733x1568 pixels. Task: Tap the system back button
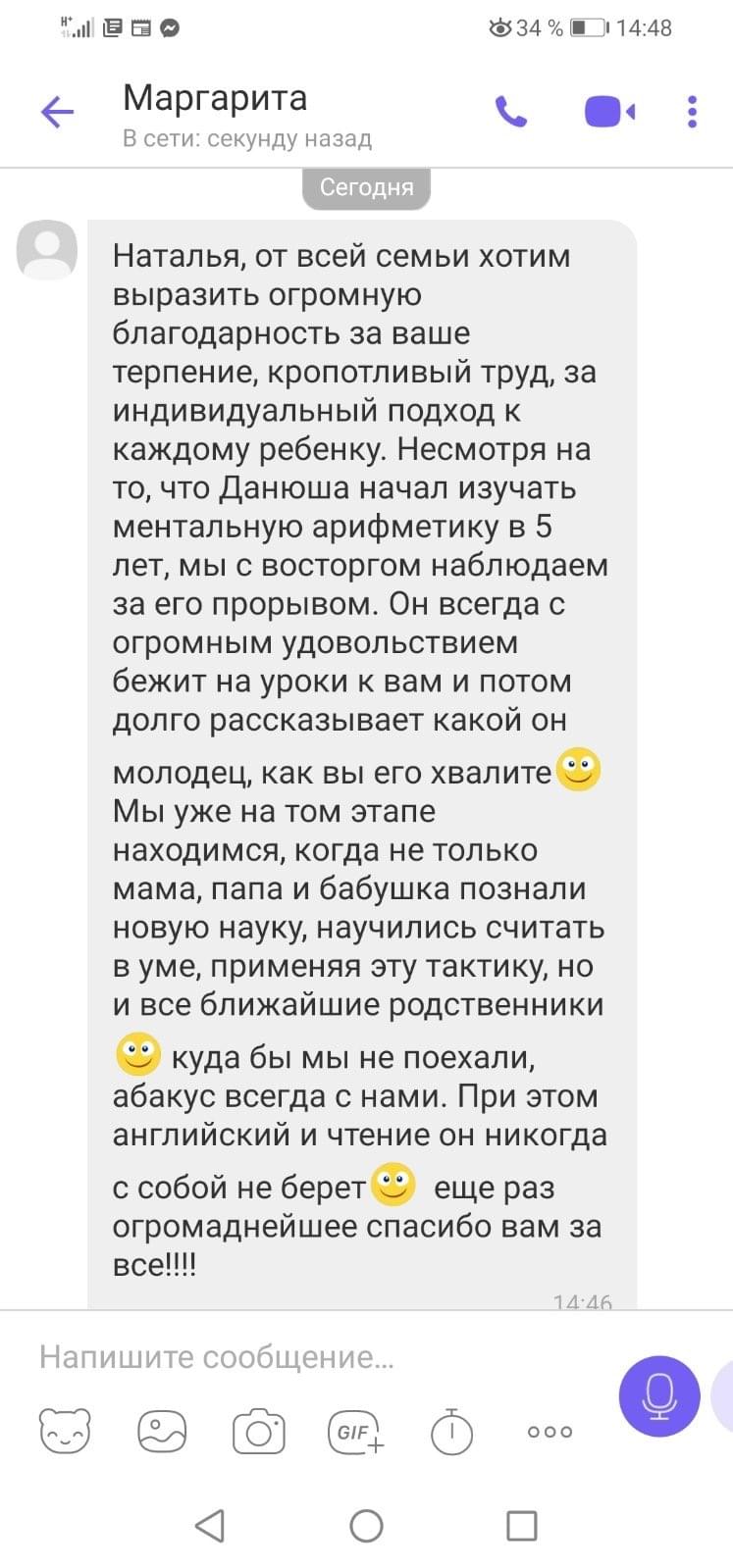[210, 1525]
